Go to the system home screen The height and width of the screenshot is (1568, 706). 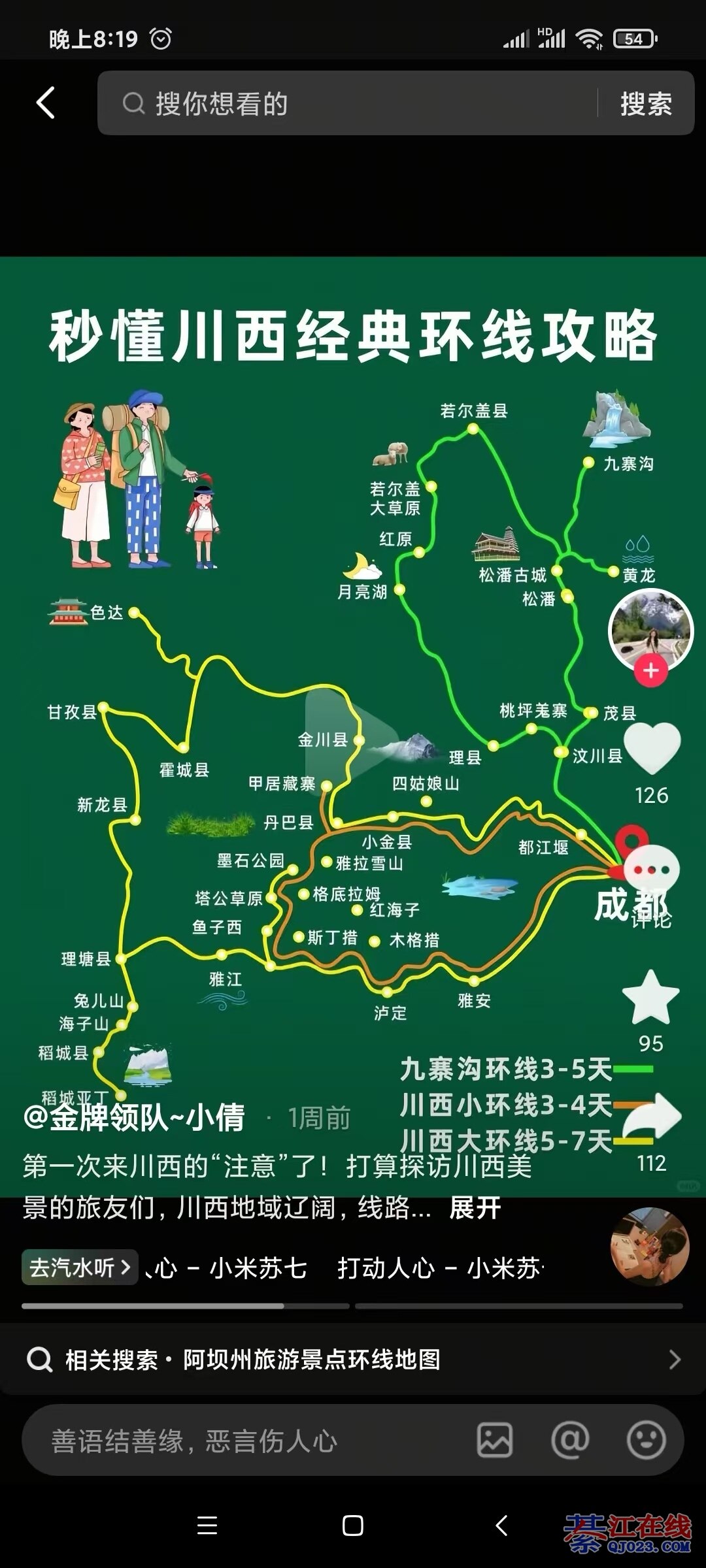(352, 1526)
